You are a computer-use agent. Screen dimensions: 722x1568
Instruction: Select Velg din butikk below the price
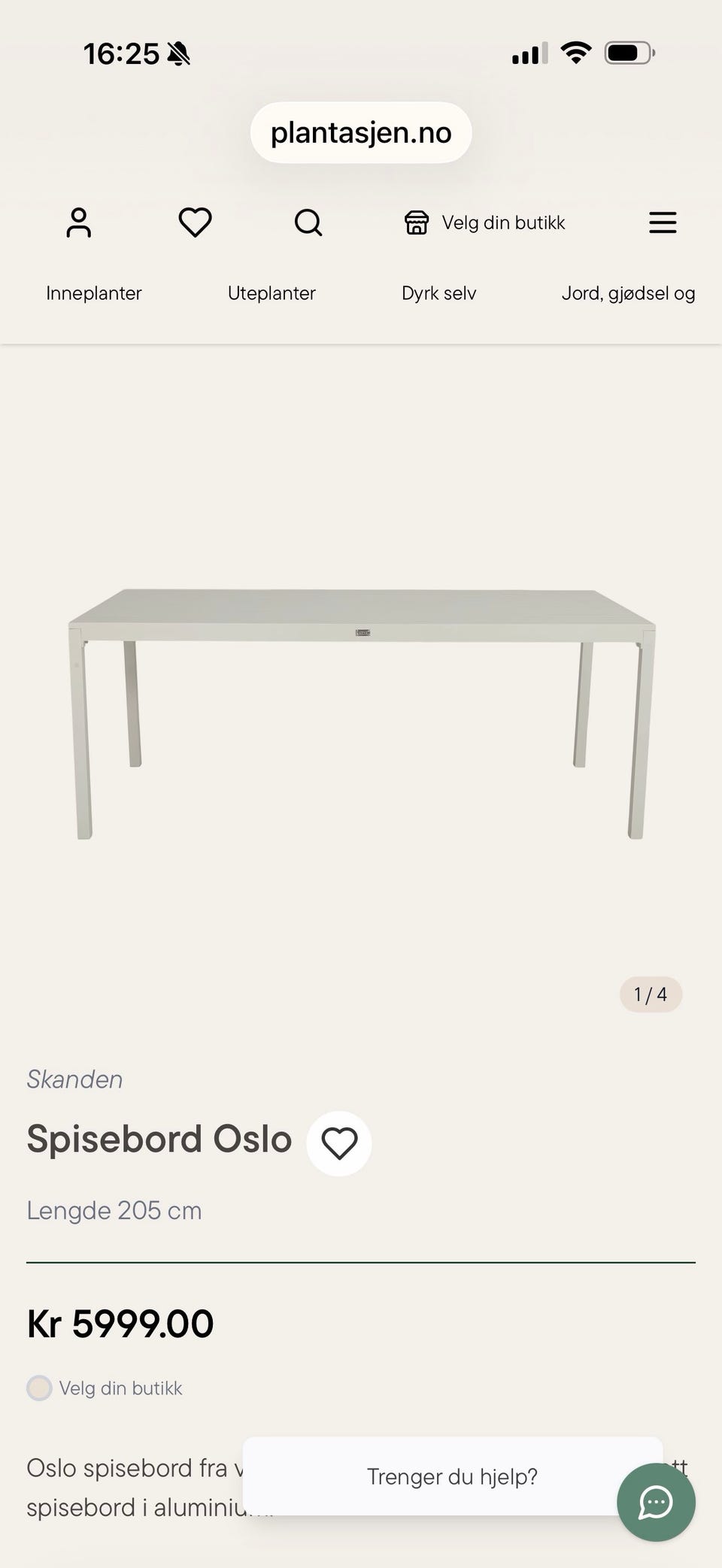[105, 1388]
